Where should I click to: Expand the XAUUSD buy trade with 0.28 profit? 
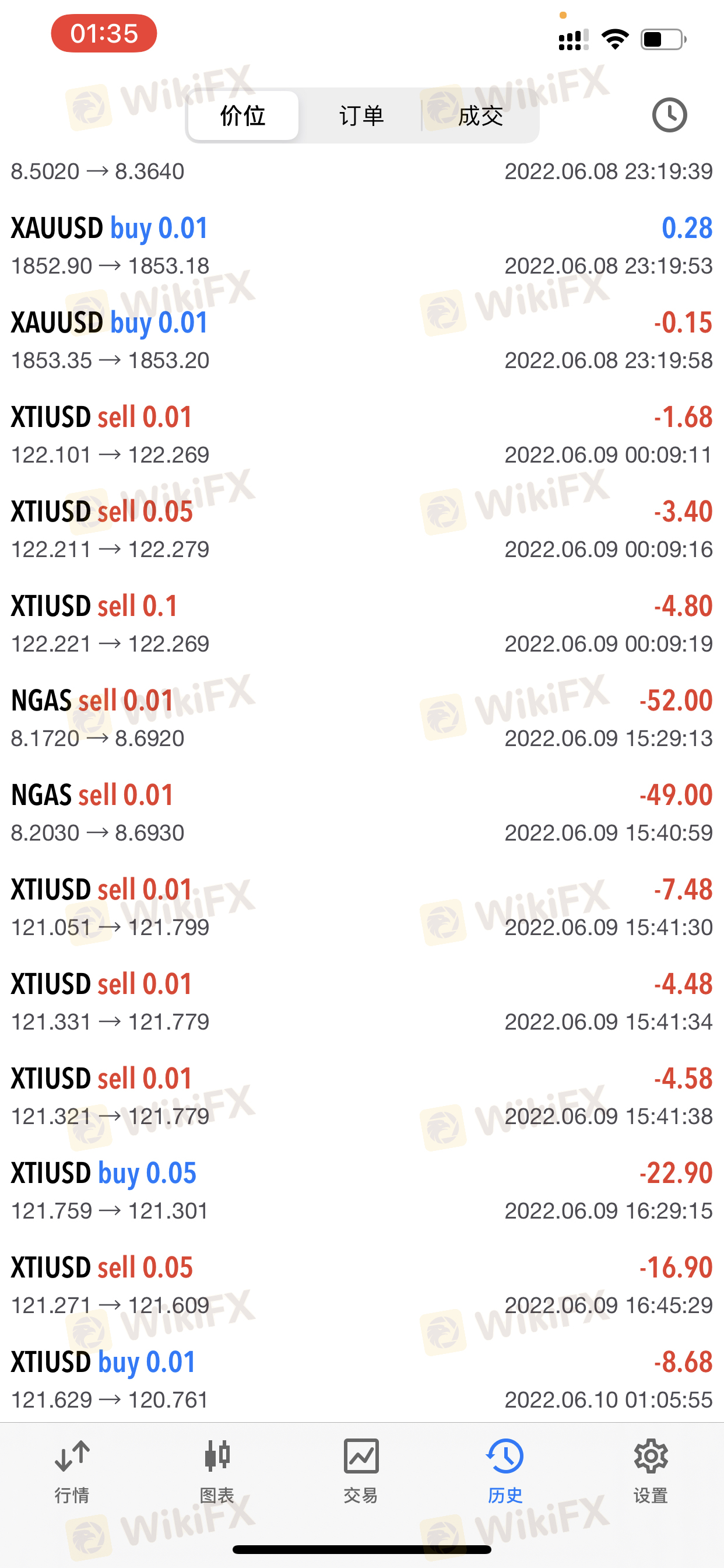click(362, 246)
